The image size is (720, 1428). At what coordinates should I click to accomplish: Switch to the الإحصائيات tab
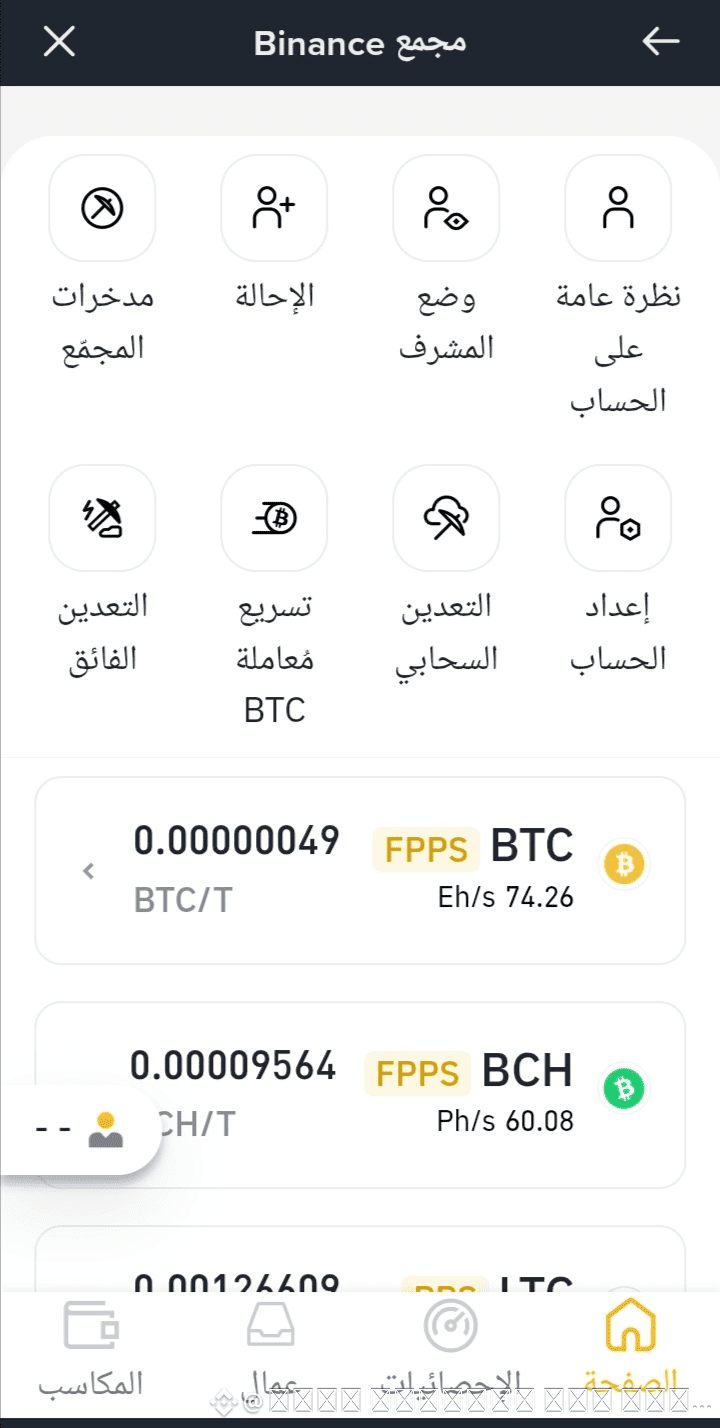(x=450, y=1348)
